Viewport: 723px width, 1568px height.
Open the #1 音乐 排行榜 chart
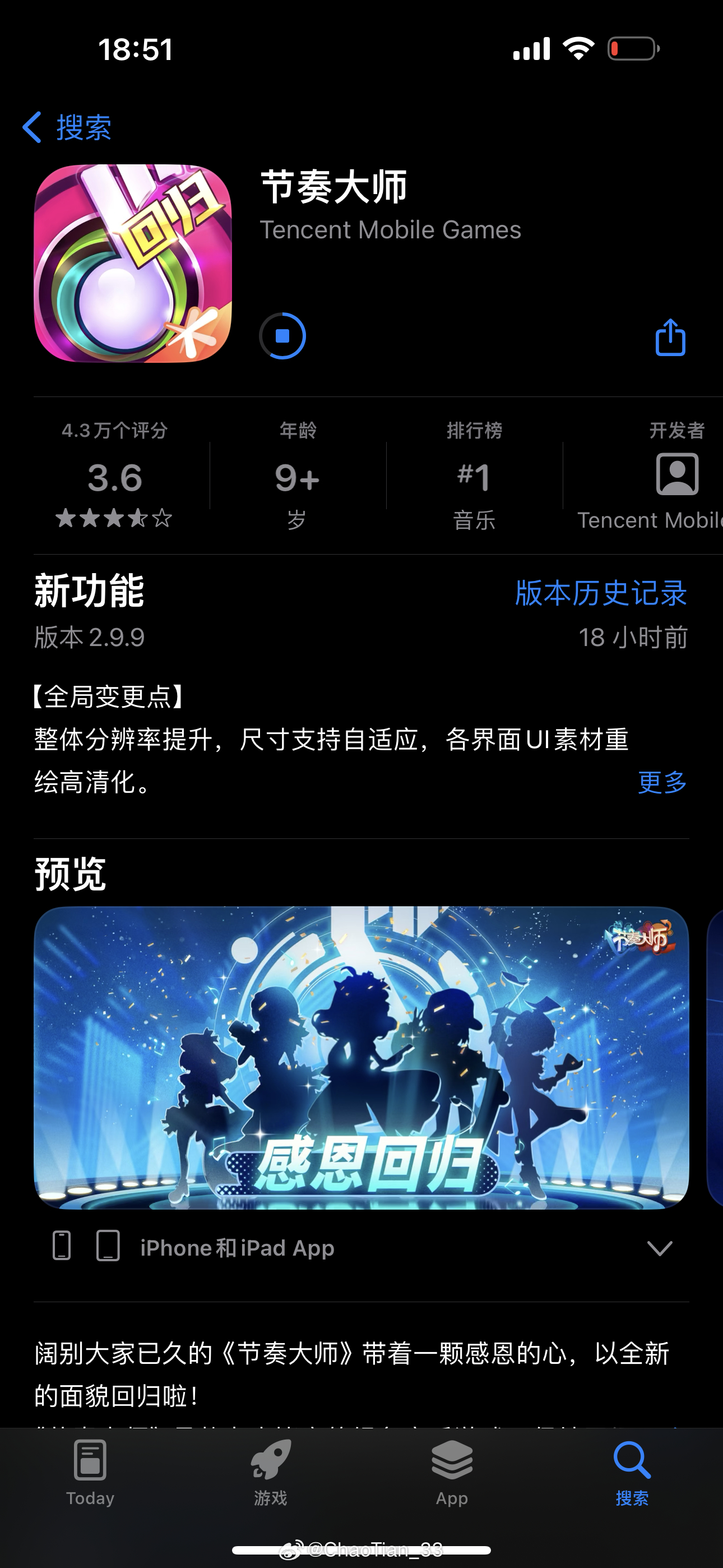474,476
